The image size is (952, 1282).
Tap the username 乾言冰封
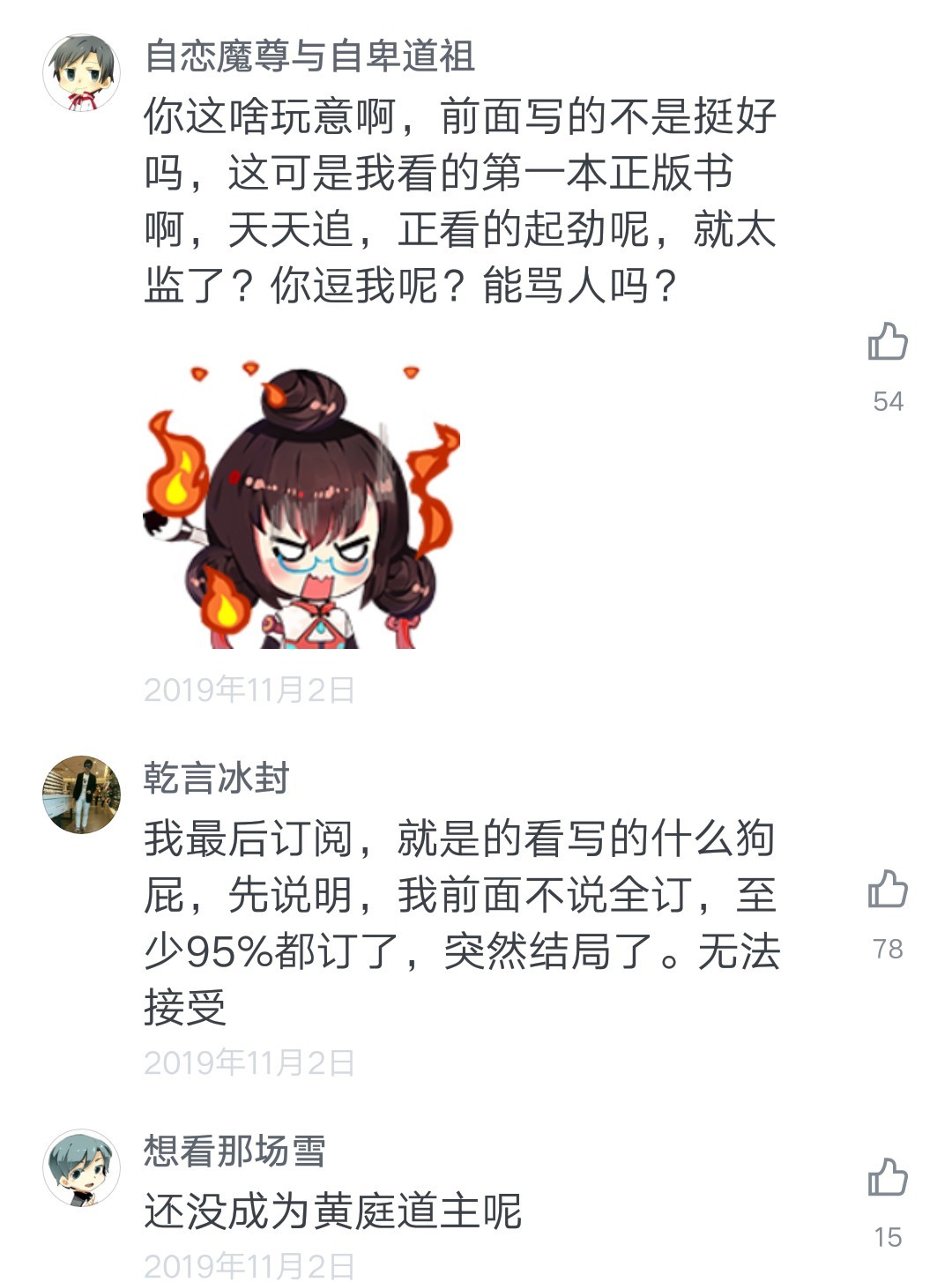click(217, 778)
